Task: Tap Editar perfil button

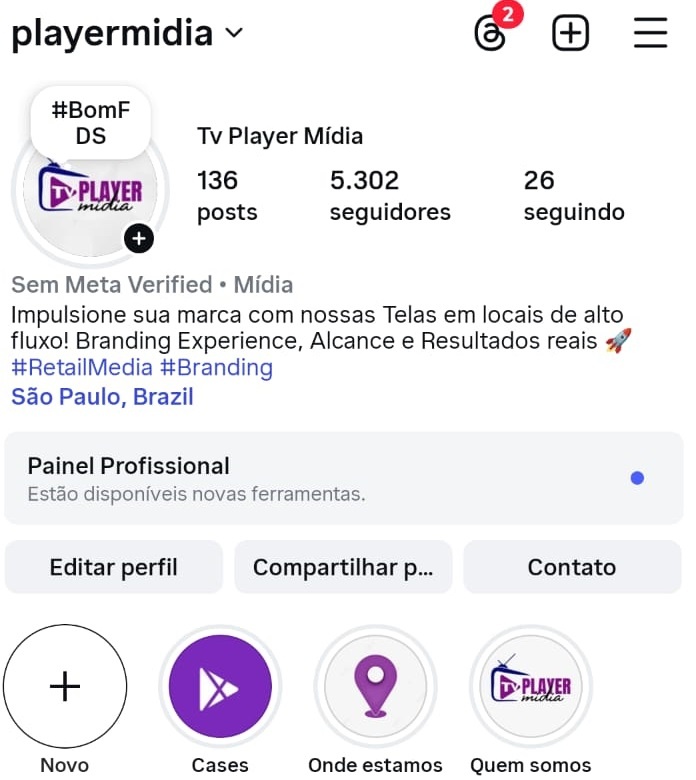Action: coord(114,567)
